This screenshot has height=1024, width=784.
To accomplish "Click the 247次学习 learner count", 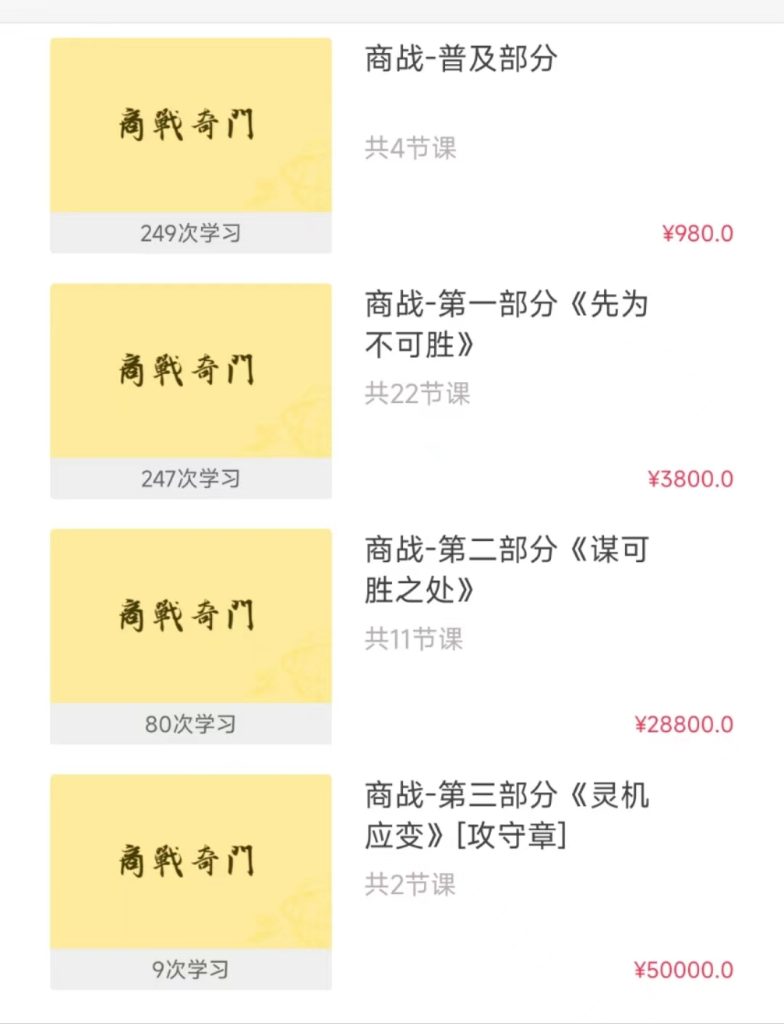I will (190, 478).
